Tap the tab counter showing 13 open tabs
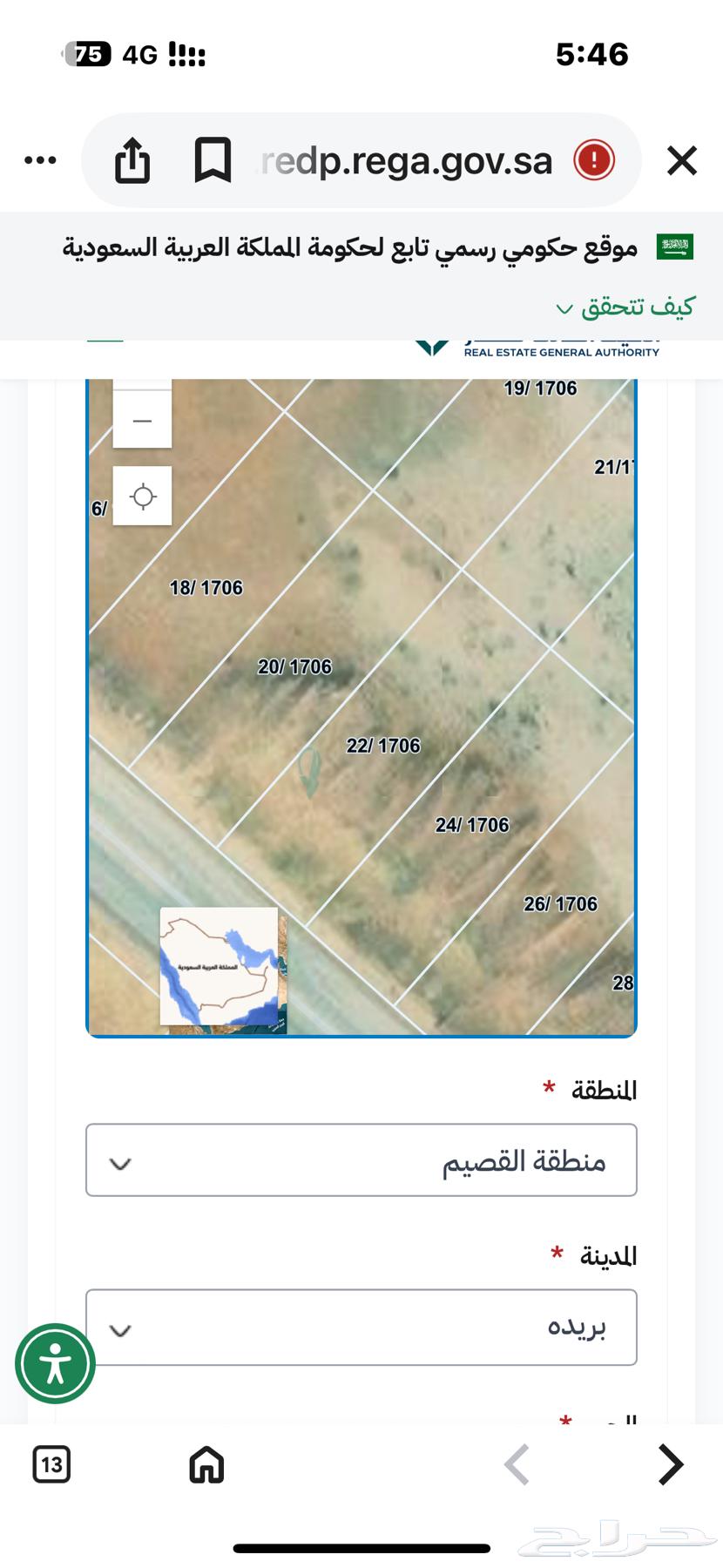723x1568 pixels. pos(51,1463)
